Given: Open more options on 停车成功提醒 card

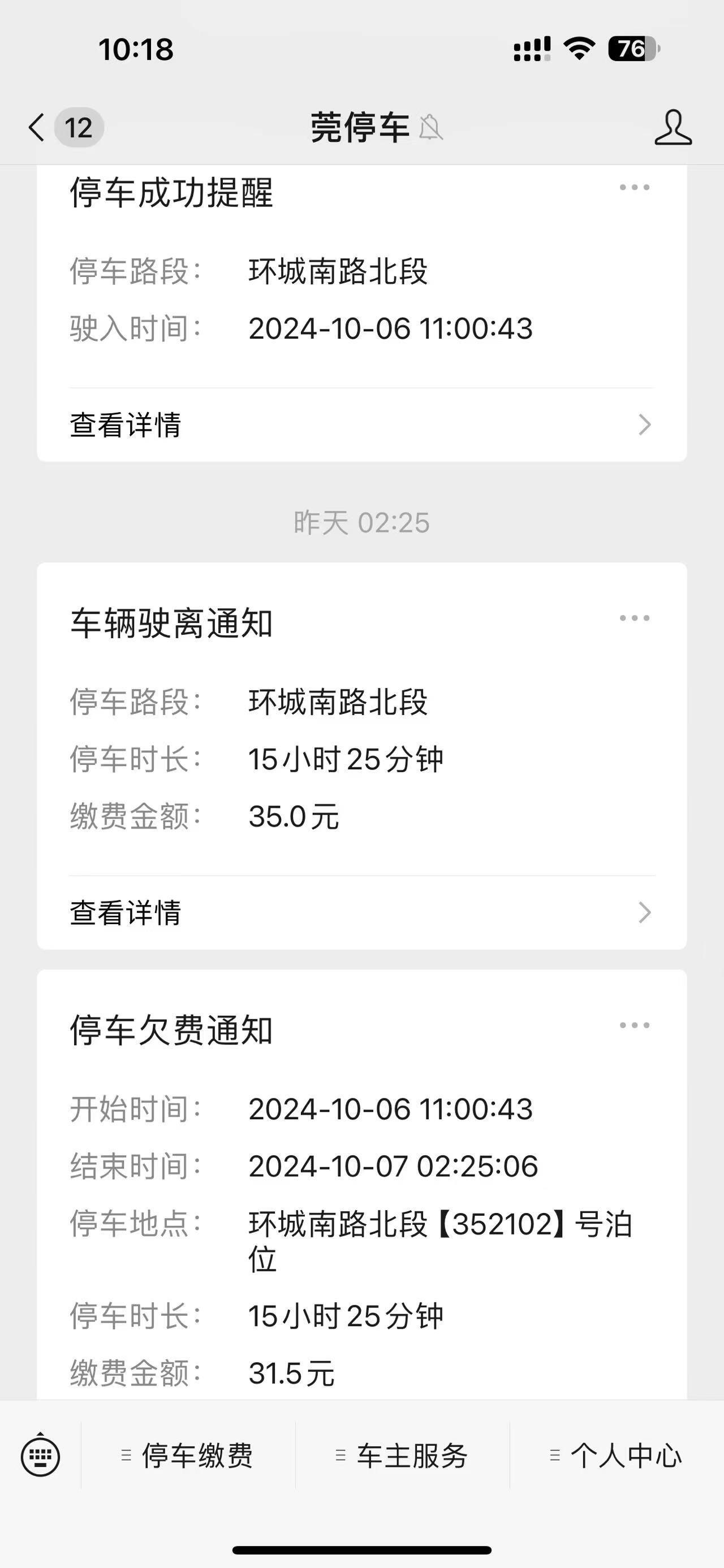Looking at the screenshot, I should 635,188.
